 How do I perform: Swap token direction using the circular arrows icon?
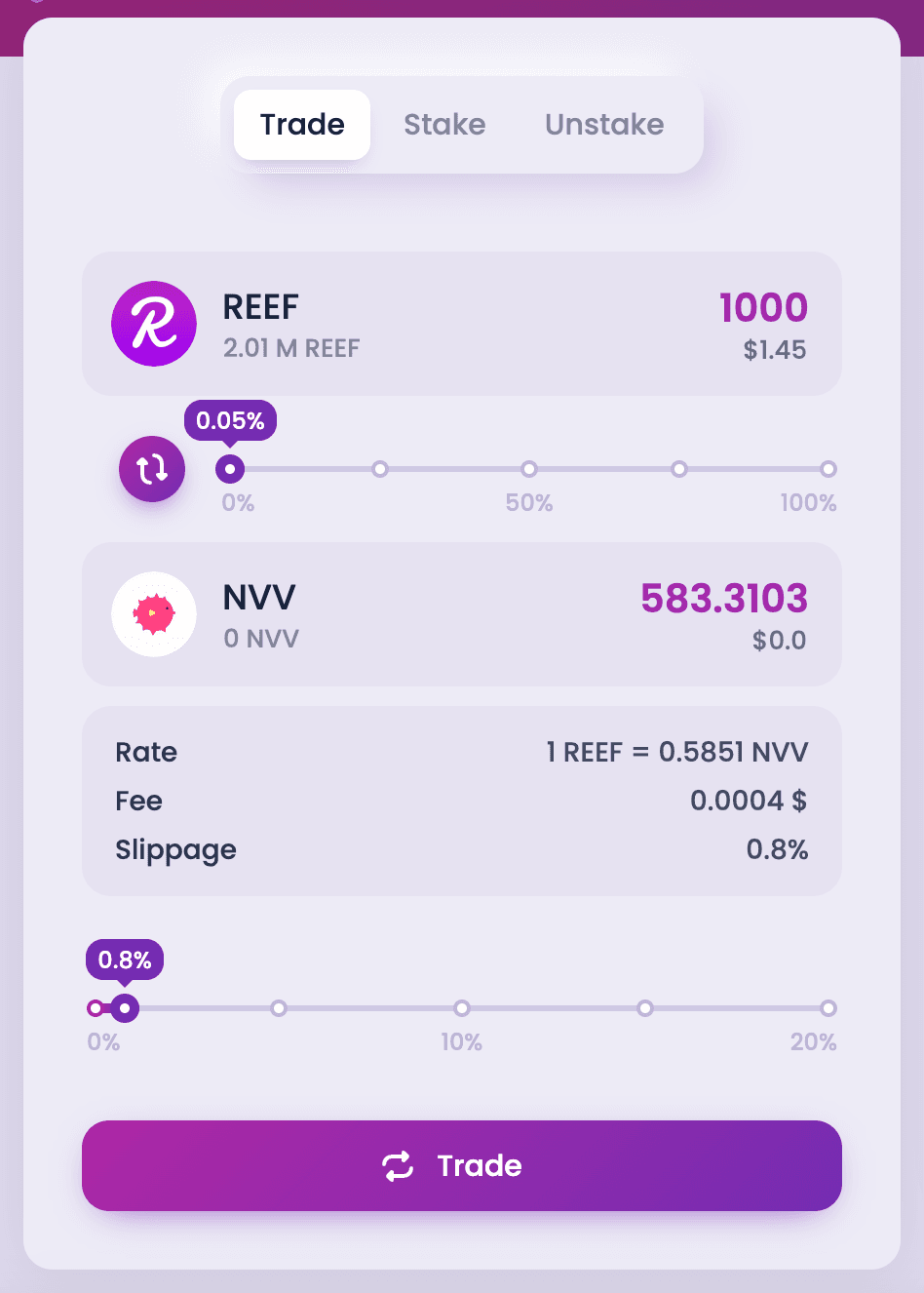coord(151,469)
